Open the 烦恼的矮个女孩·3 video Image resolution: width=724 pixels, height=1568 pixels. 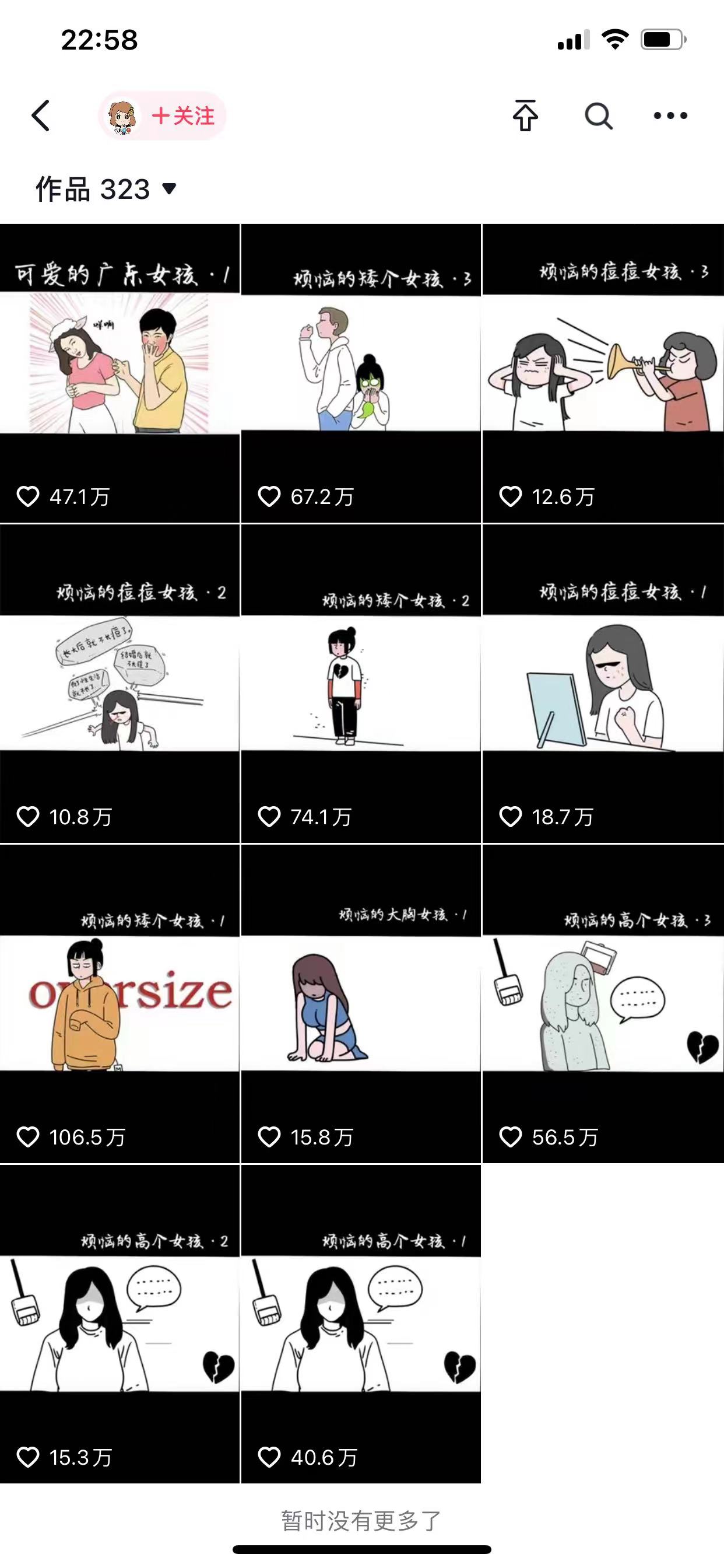361,373
